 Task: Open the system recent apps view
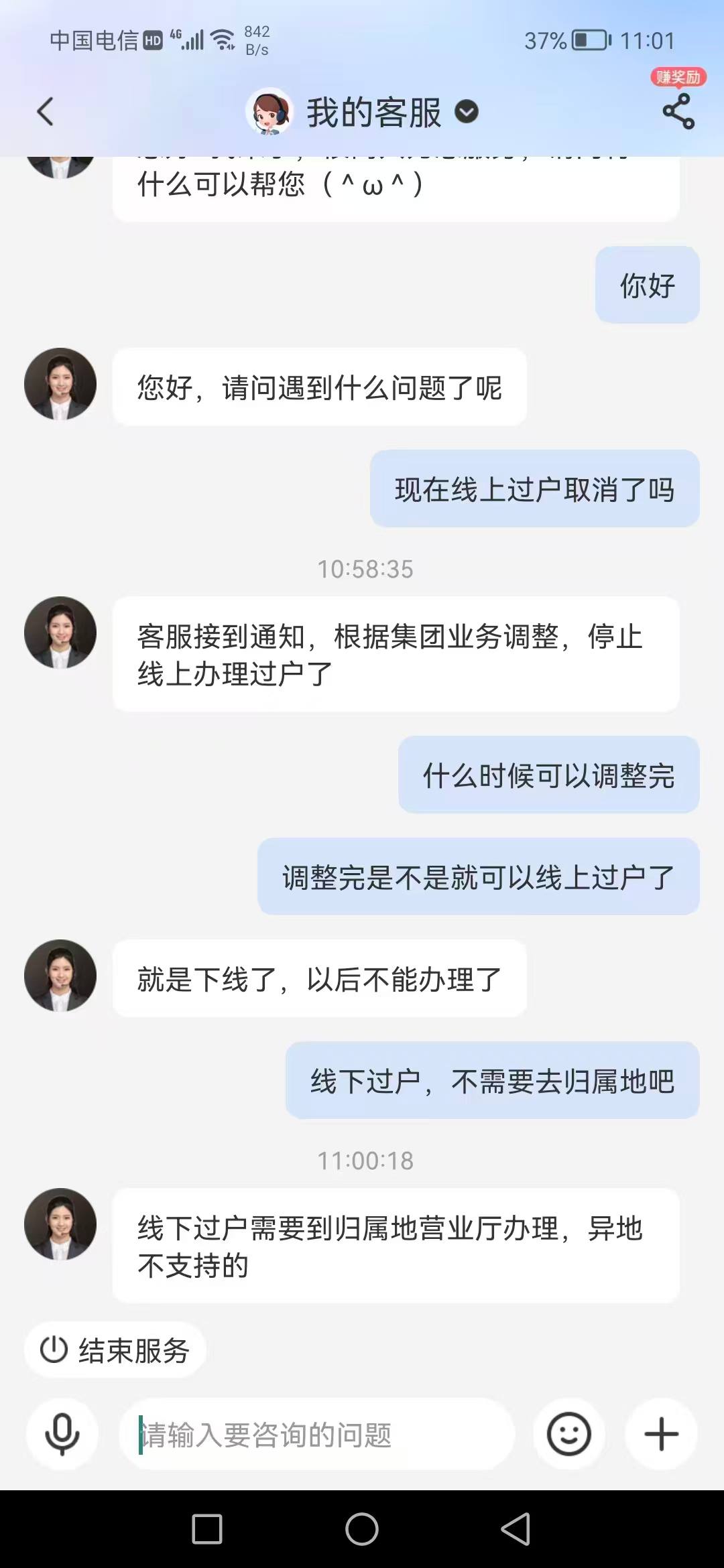(x=207, y=1529)
